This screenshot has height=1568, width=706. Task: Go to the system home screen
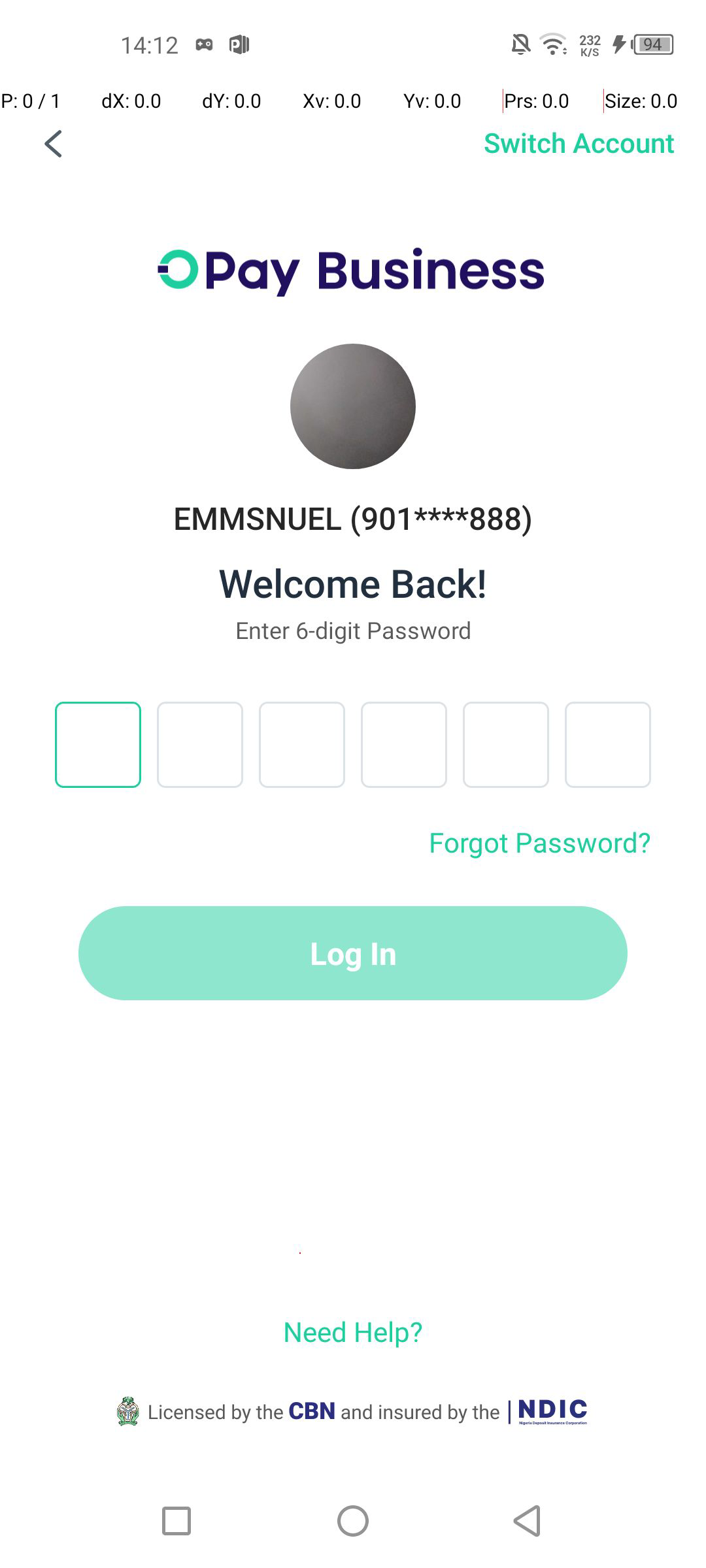[x=353, y=1520]
